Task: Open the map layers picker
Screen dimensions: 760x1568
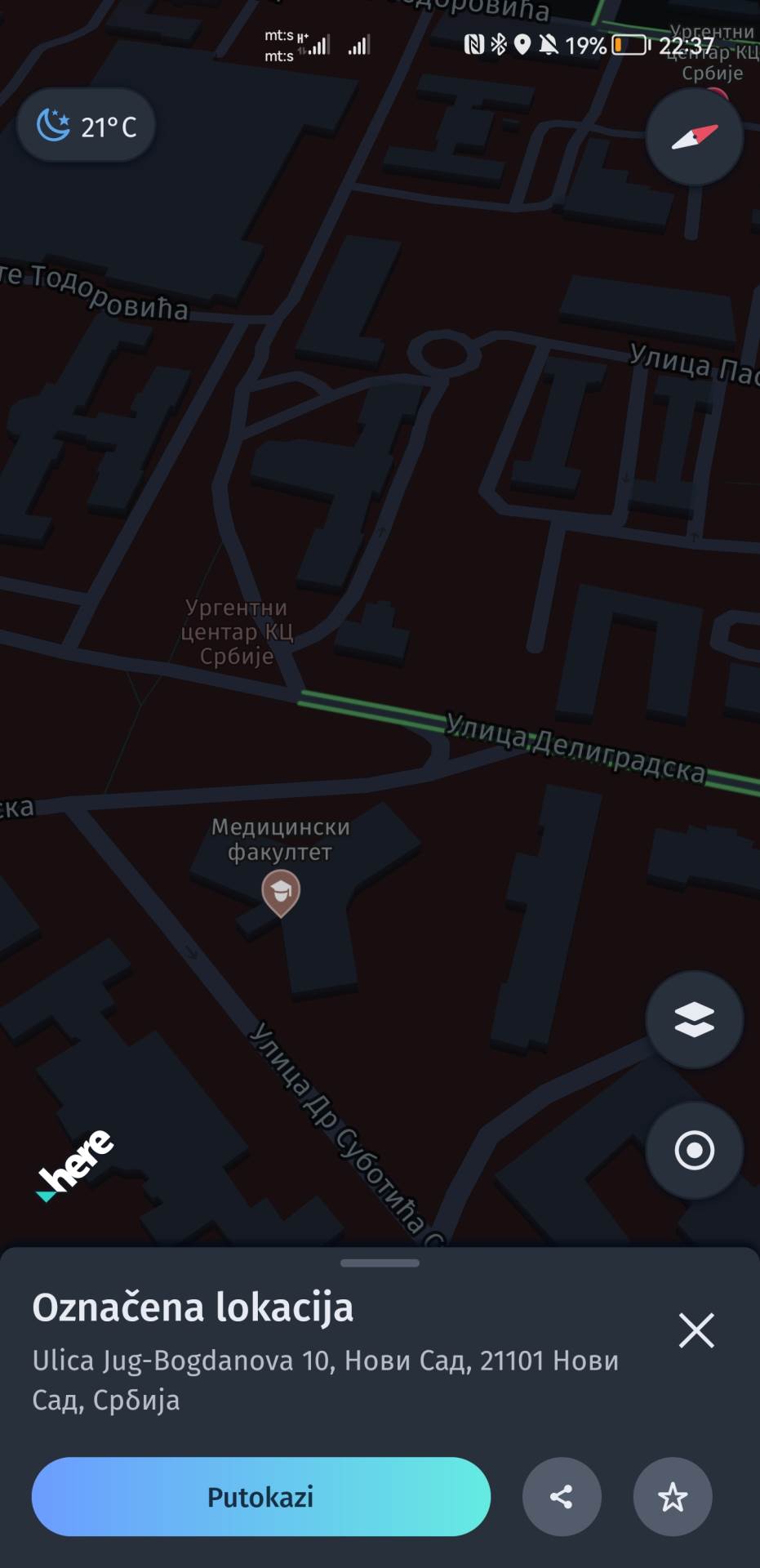Action: [x=693, y=1018]
